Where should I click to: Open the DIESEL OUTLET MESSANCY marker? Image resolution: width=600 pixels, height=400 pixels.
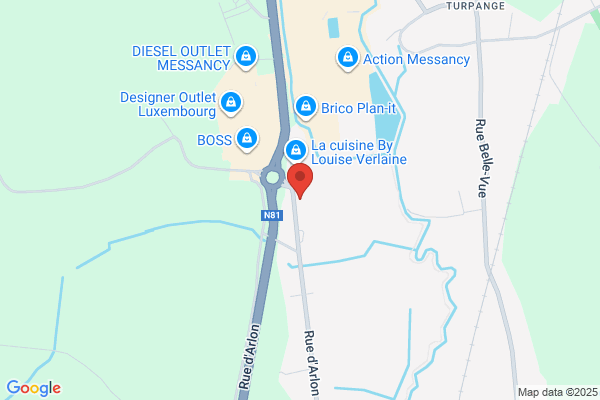click(x=246, y=55)
